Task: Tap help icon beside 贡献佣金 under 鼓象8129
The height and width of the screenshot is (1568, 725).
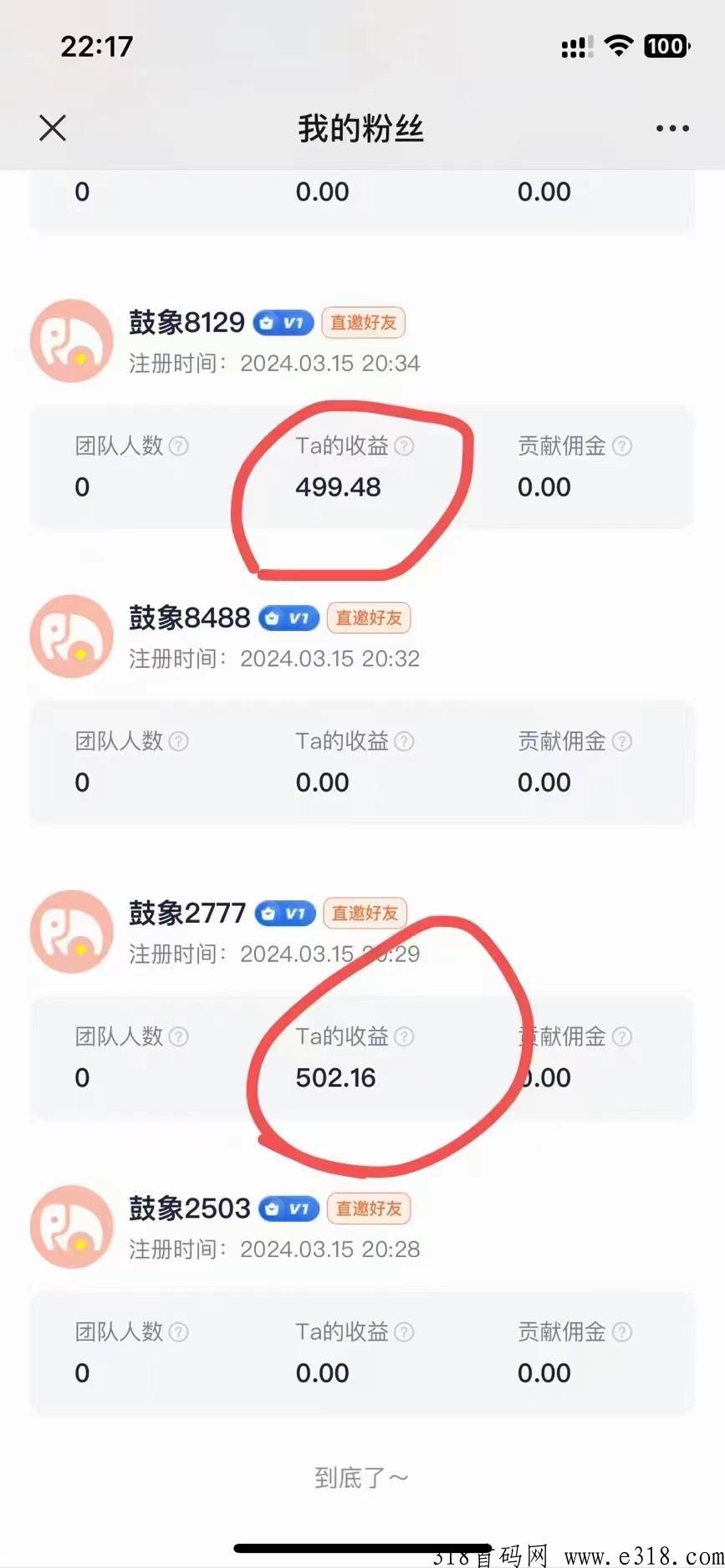Action: [x=622, y=446]
